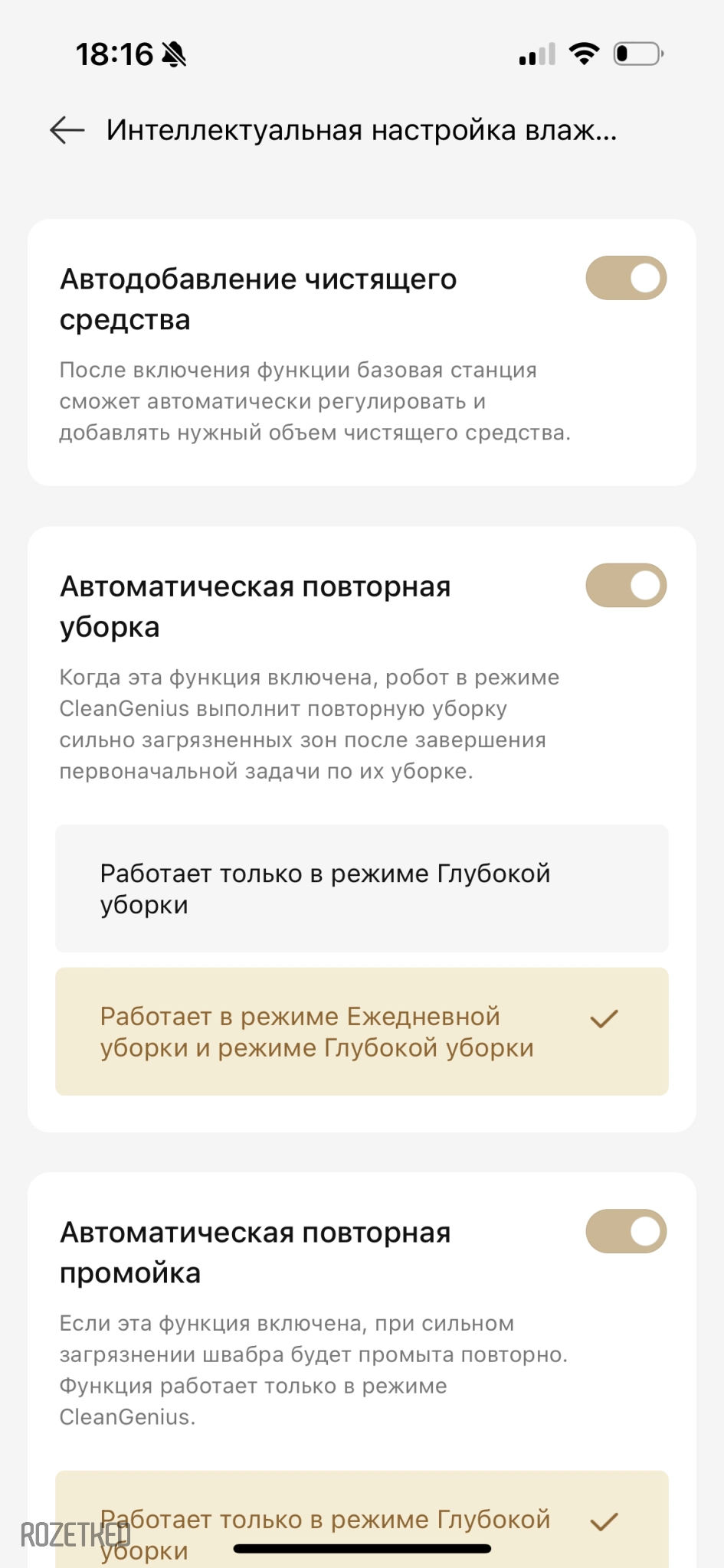Select Глубокой уборки only option under повторная промойка
Image resolution: width=724 pixels, height=1568 pixels.
click(x=362, y=1520)
